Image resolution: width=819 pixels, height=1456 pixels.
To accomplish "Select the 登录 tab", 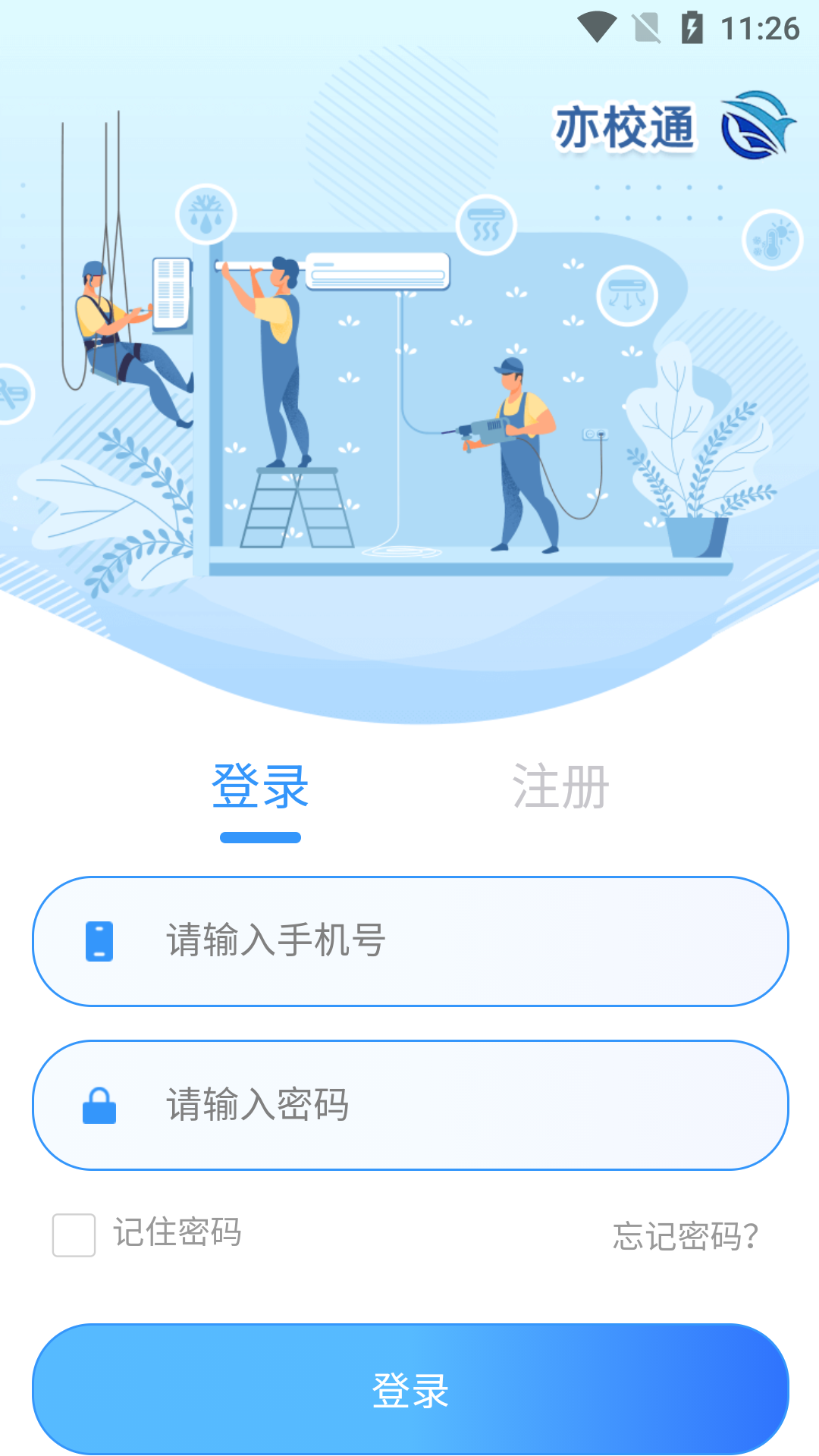I will [260, 789].
